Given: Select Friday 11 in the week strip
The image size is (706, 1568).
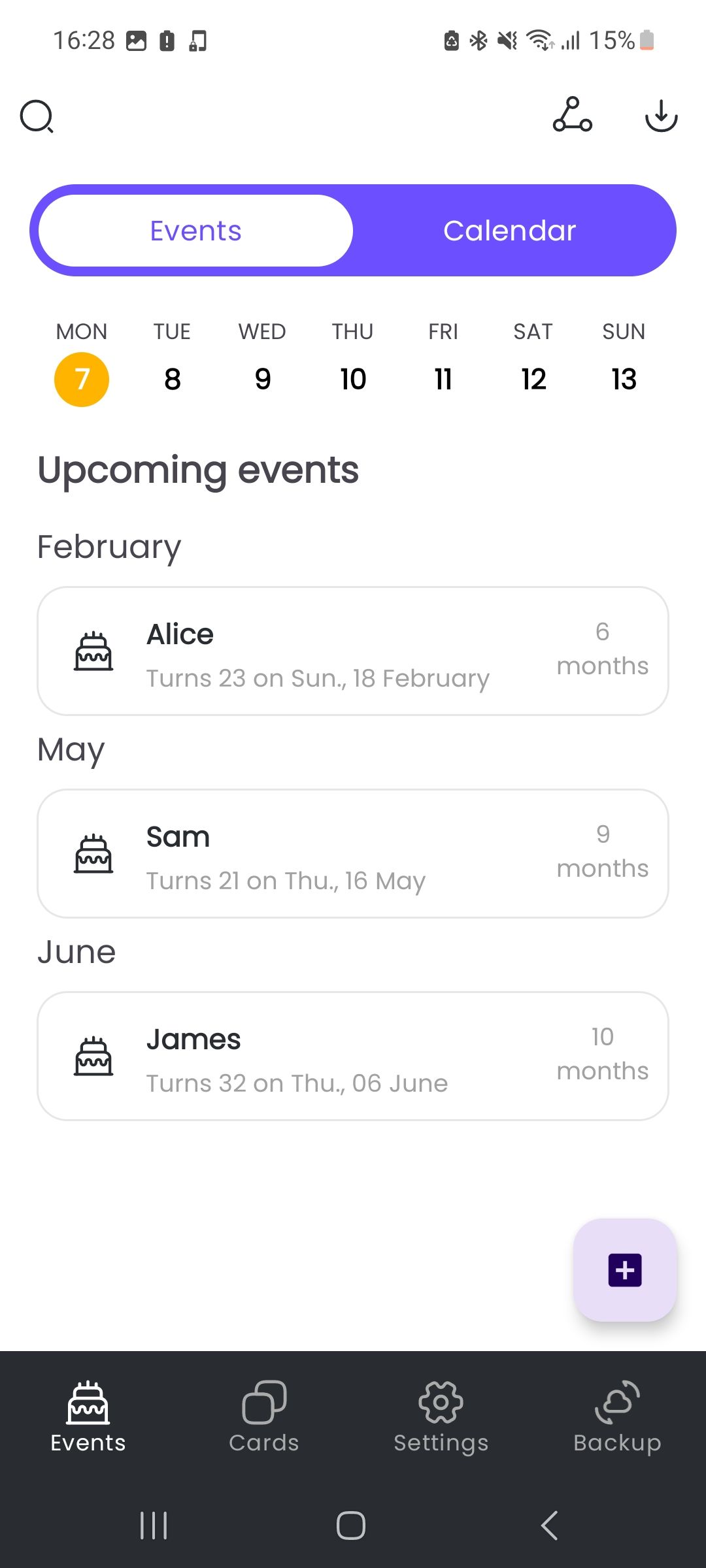Looking at the screenshot, I should tap(443, 379).
